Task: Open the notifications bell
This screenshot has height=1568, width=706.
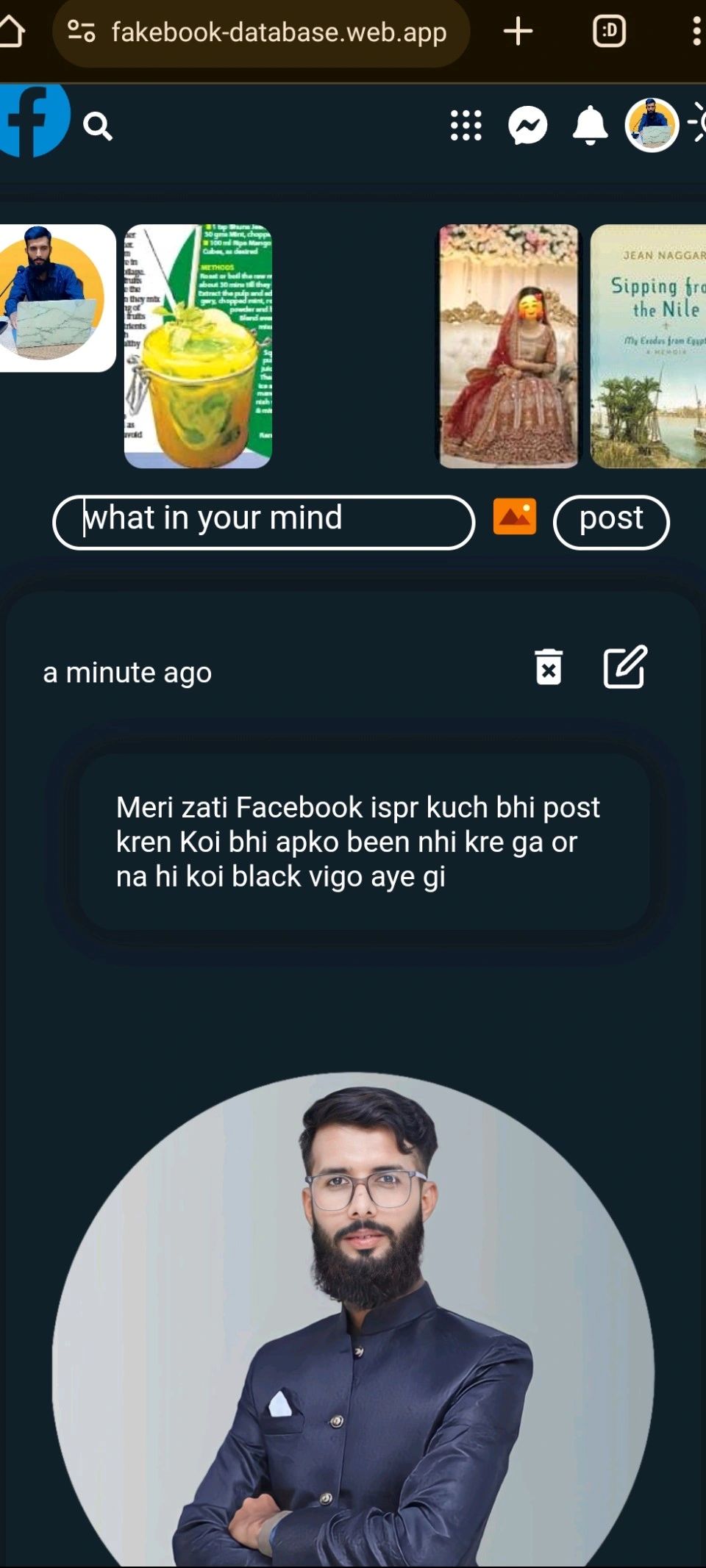Action: [x=590, y=126]
